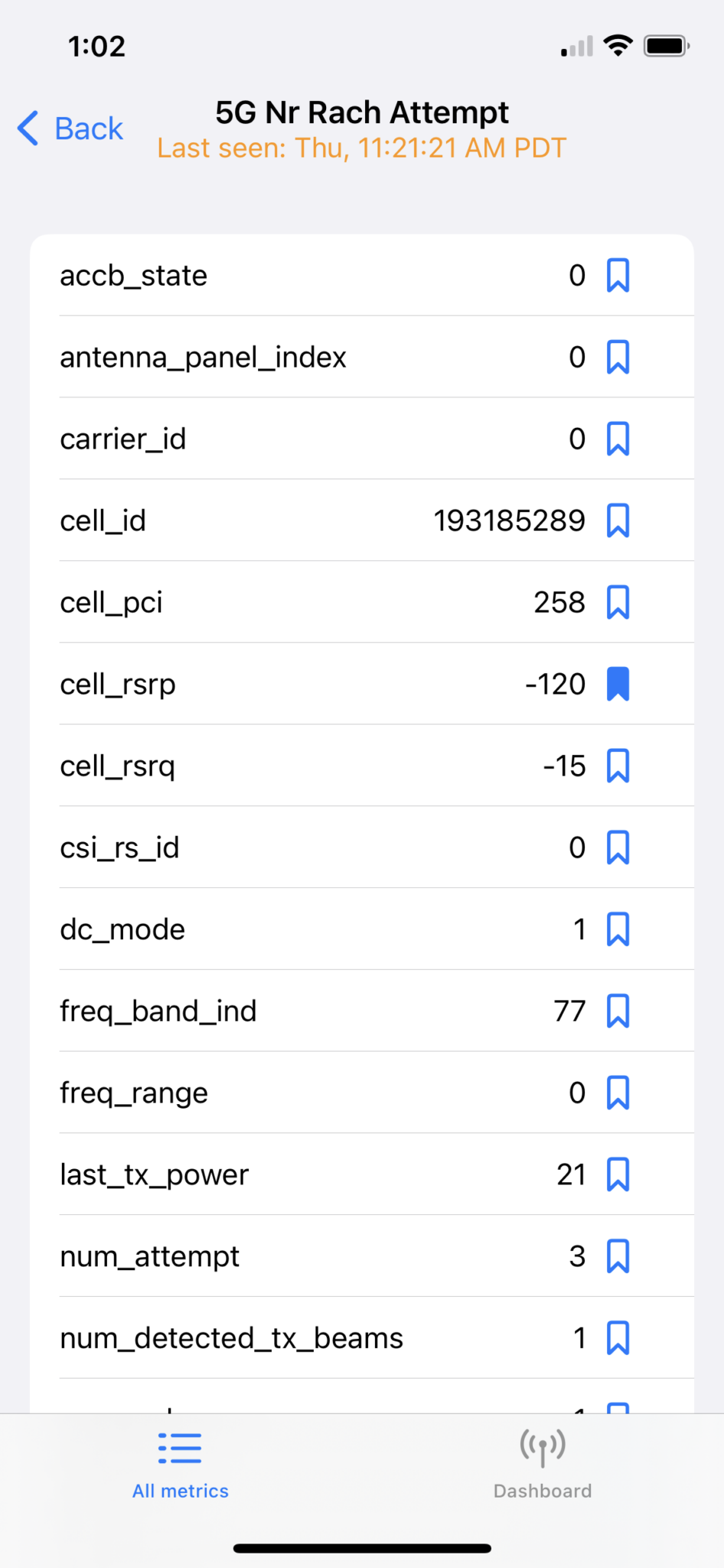Bookmark the dc_mode metric
This screenshot has height=1568, width=724.
tap(618, 929)
